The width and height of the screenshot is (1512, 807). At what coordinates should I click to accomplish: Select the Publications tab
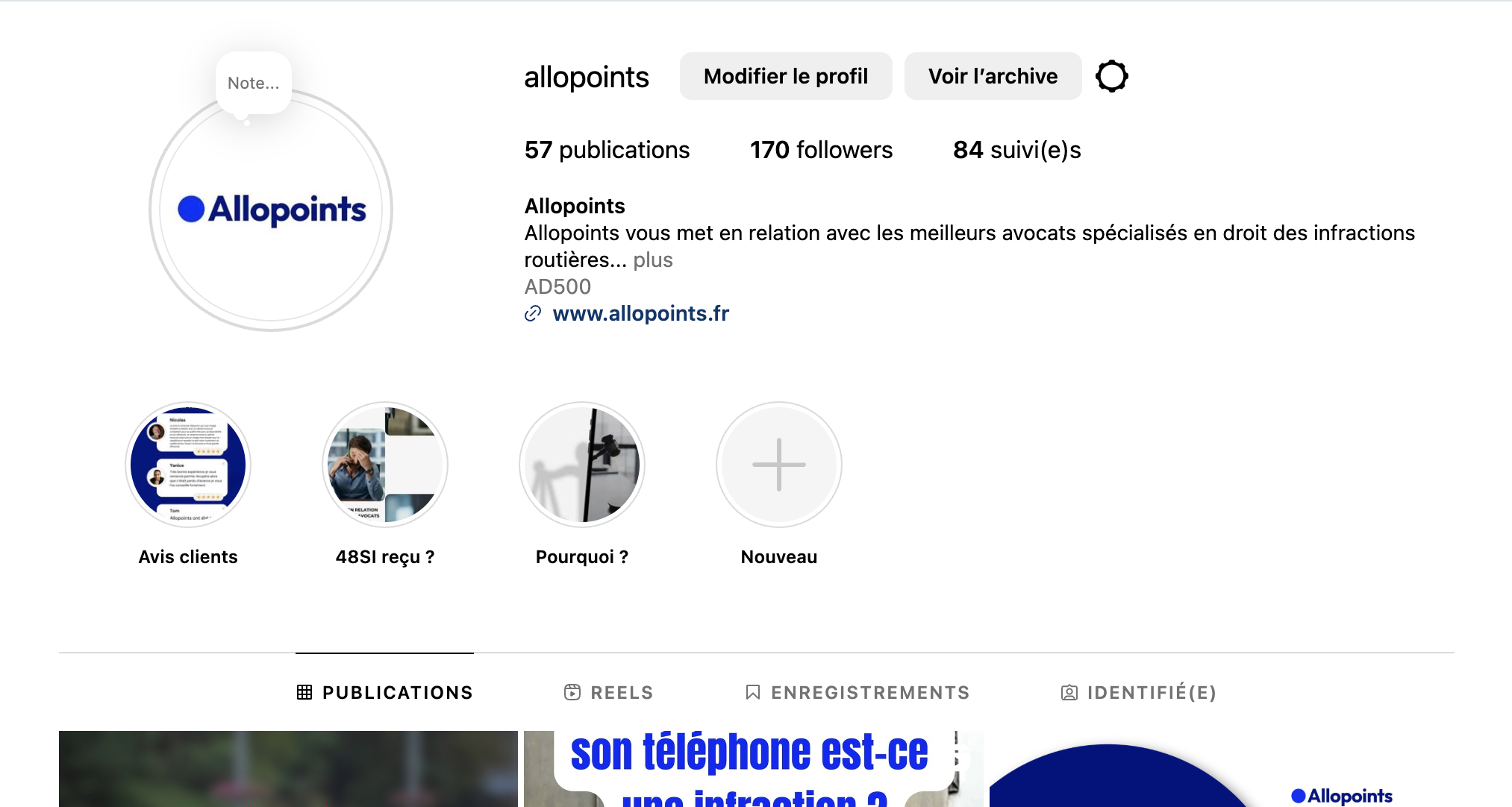(x=385, y=692)
